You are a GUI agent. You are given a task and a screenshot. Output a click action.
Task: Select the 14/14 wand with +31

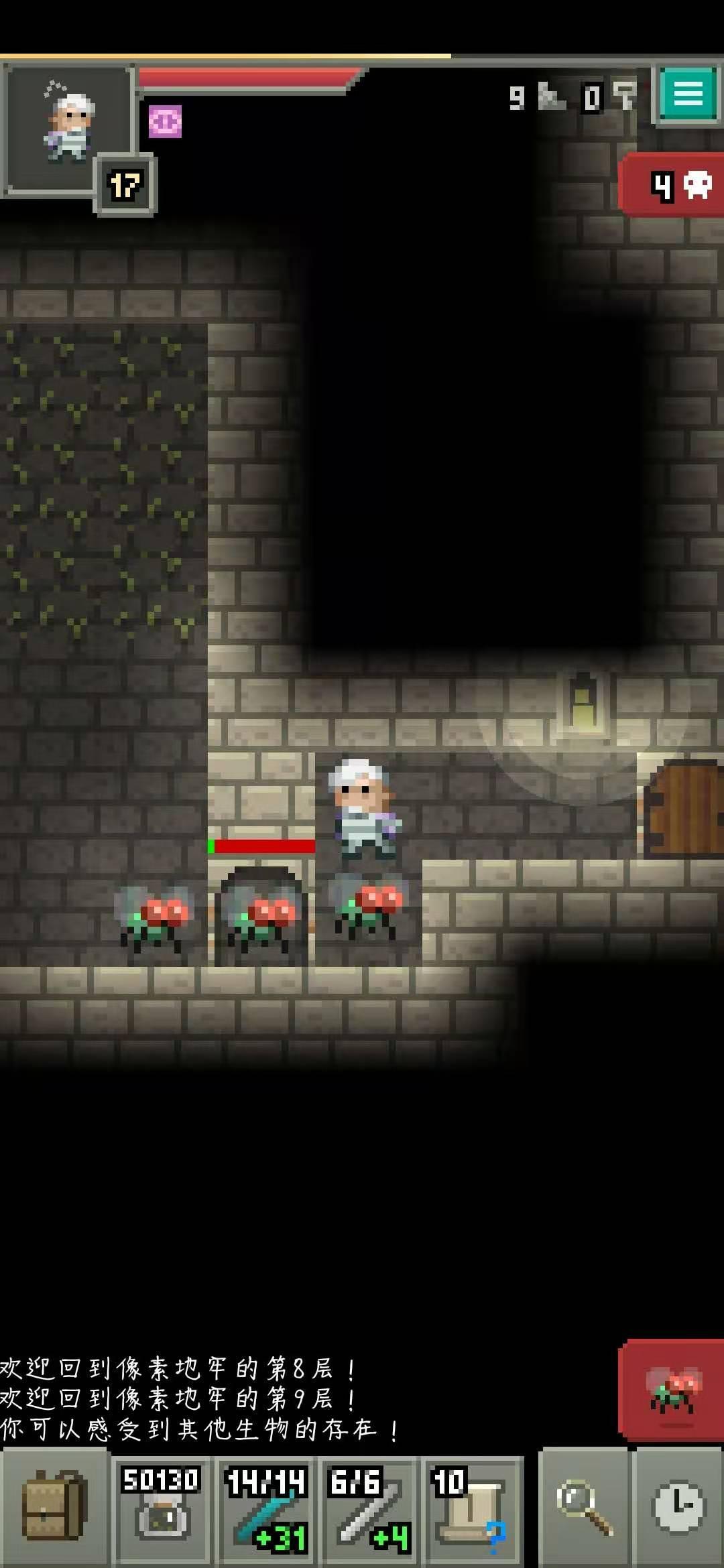pos(267,1508)
